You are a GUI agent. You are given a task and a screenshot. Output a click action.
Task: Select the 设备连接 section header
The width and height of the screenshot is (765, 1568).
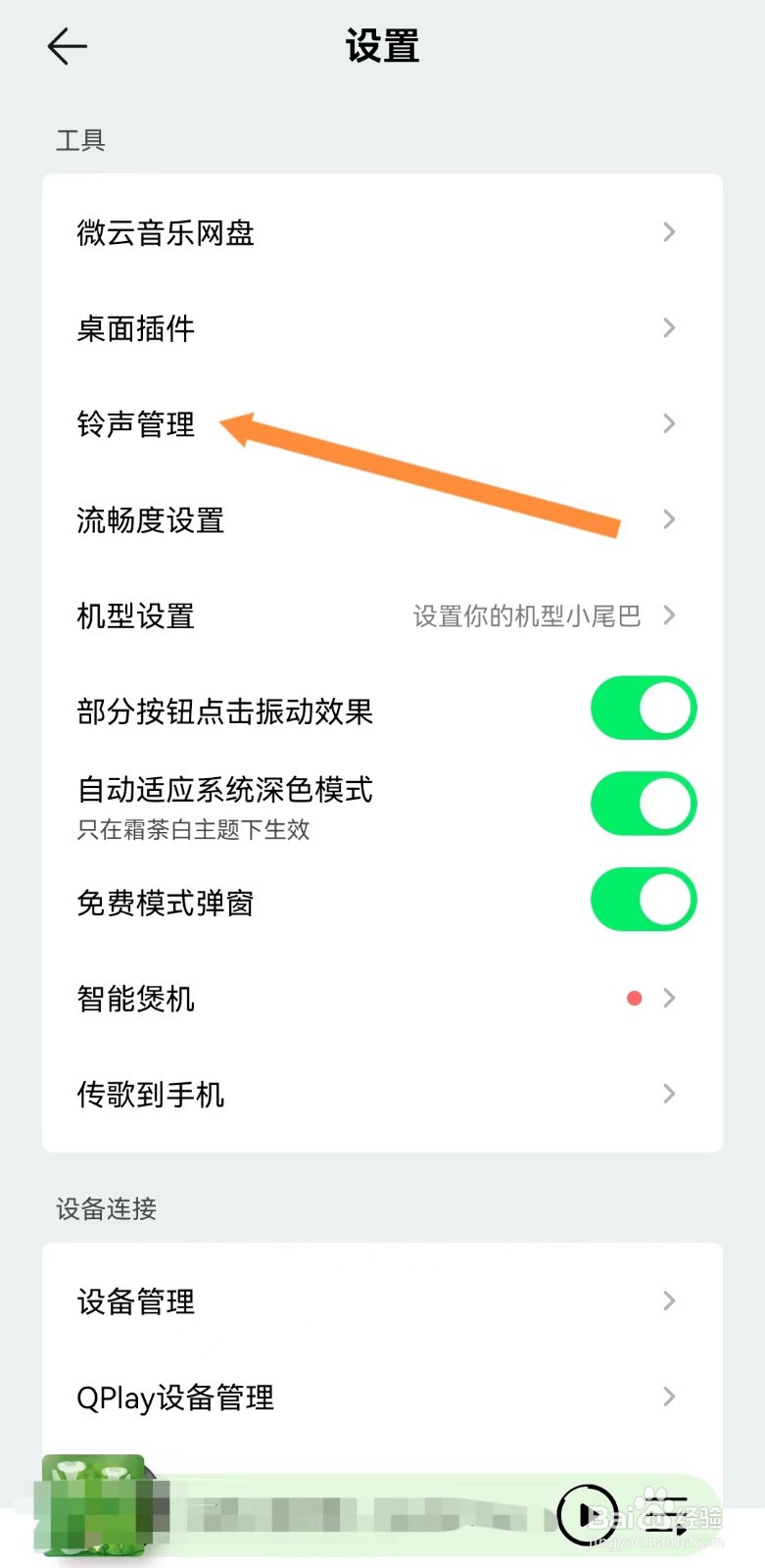point(107,1209)
